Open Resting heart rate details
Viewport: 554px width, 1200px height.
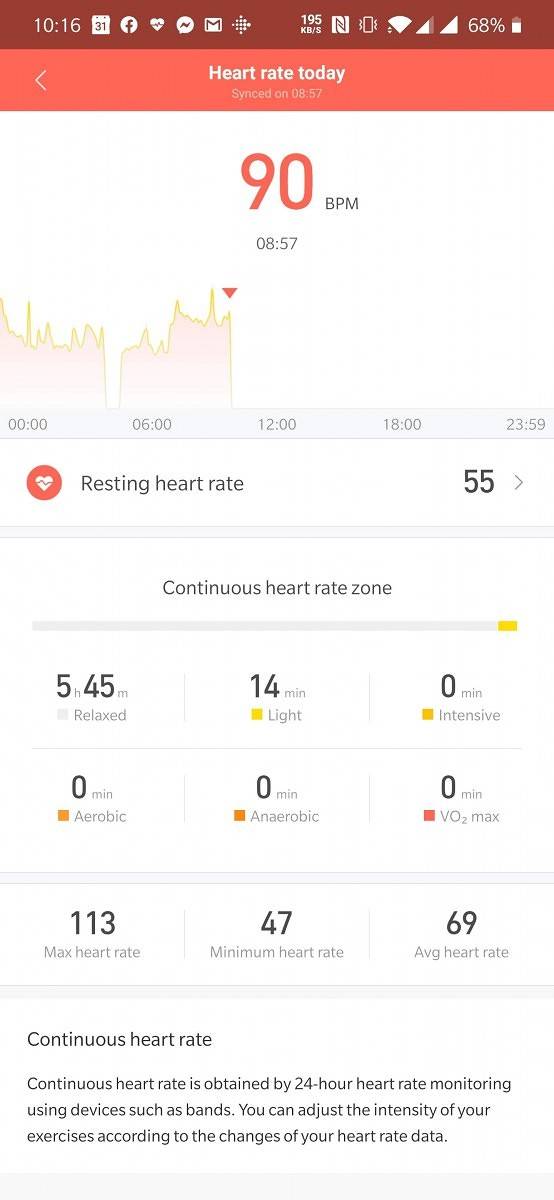pos(277,483)
